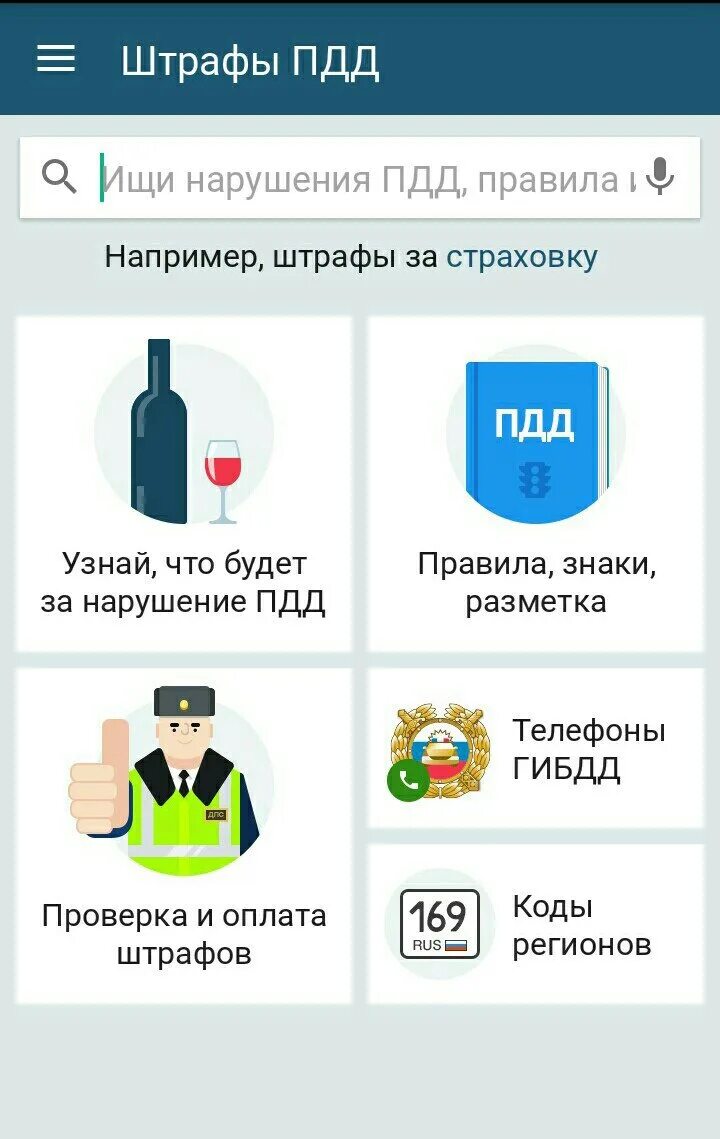The width and height of the screenshot is (720, 1139).
Task: Select «Проверка и оплата штрафов» card
Action: 184,836
